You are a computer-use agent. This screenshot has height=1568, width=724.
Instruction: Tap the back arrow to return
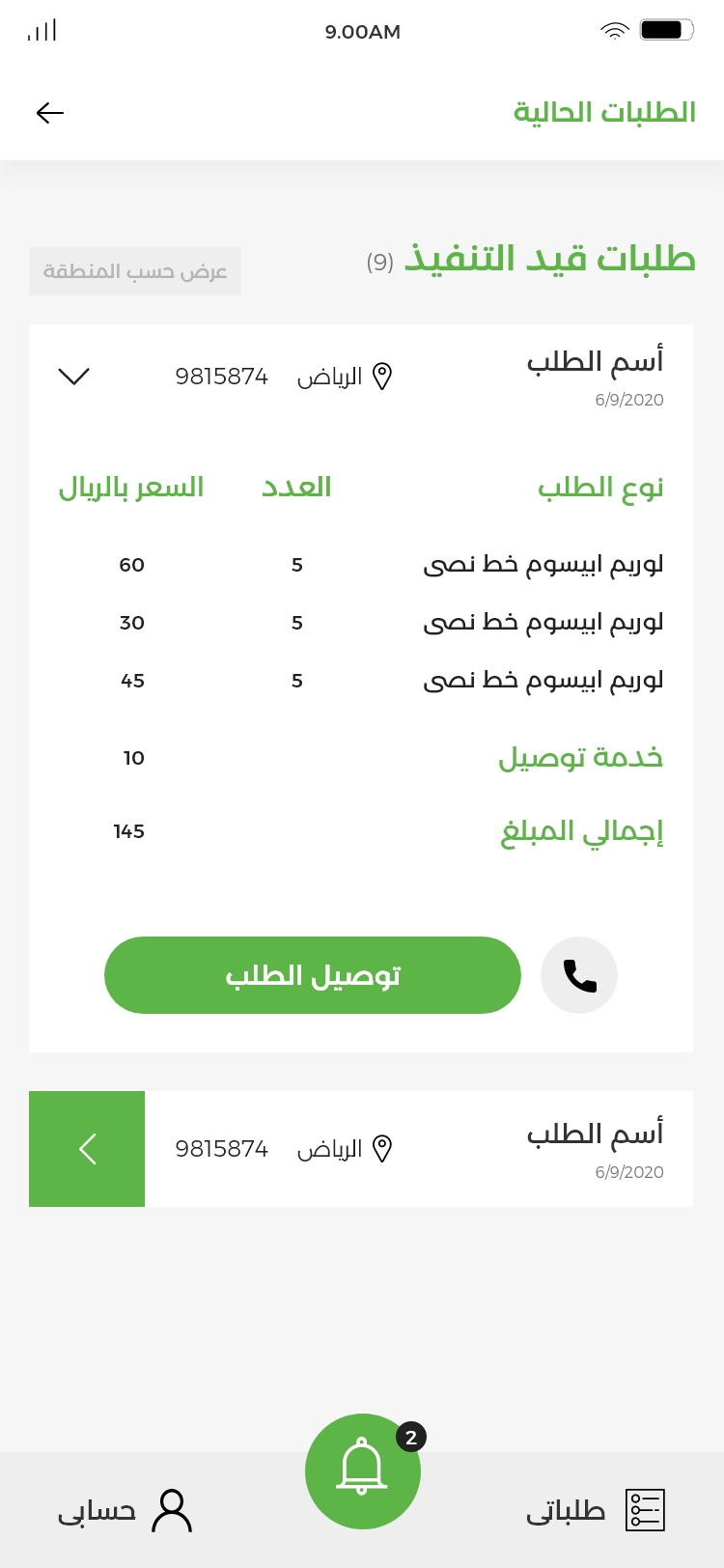point(49,113)
